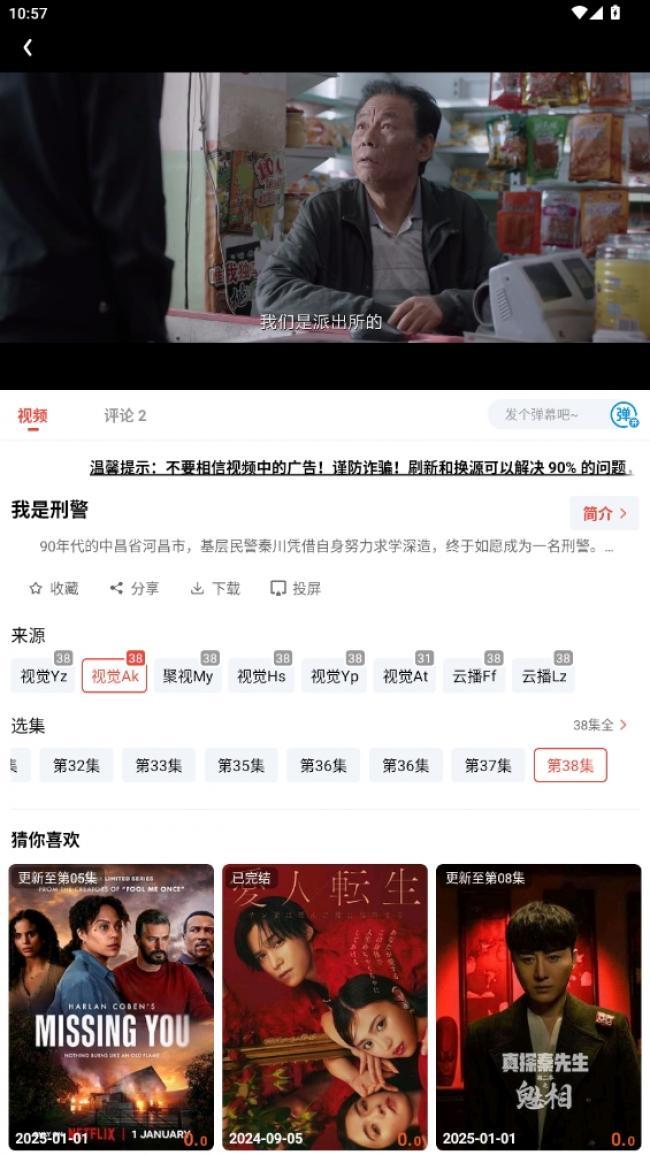
Task: Play episode 第32集
Action: pyautogui.click(x=76, y=765)
